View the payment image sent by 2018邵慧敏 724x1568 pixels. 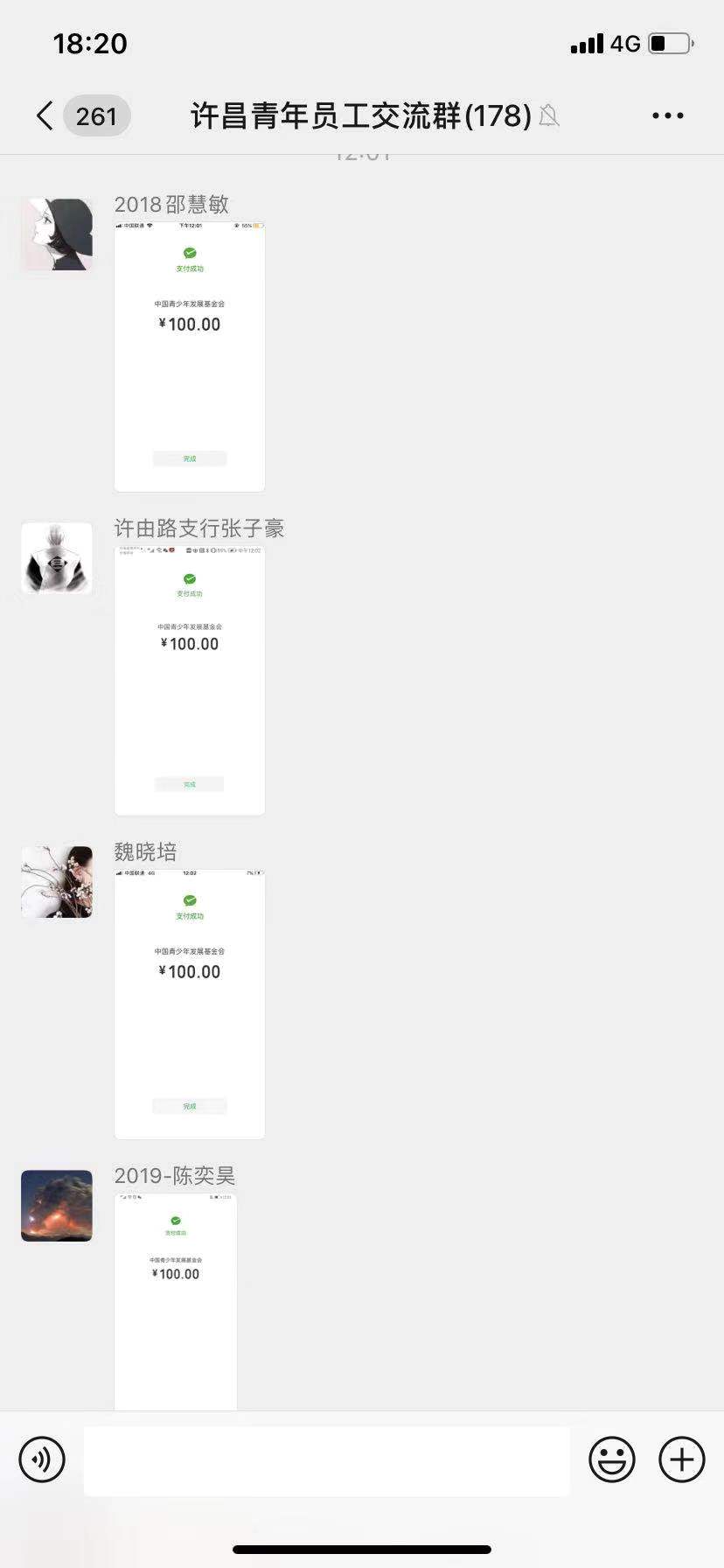pyautogui.click(x=189, y=356)
